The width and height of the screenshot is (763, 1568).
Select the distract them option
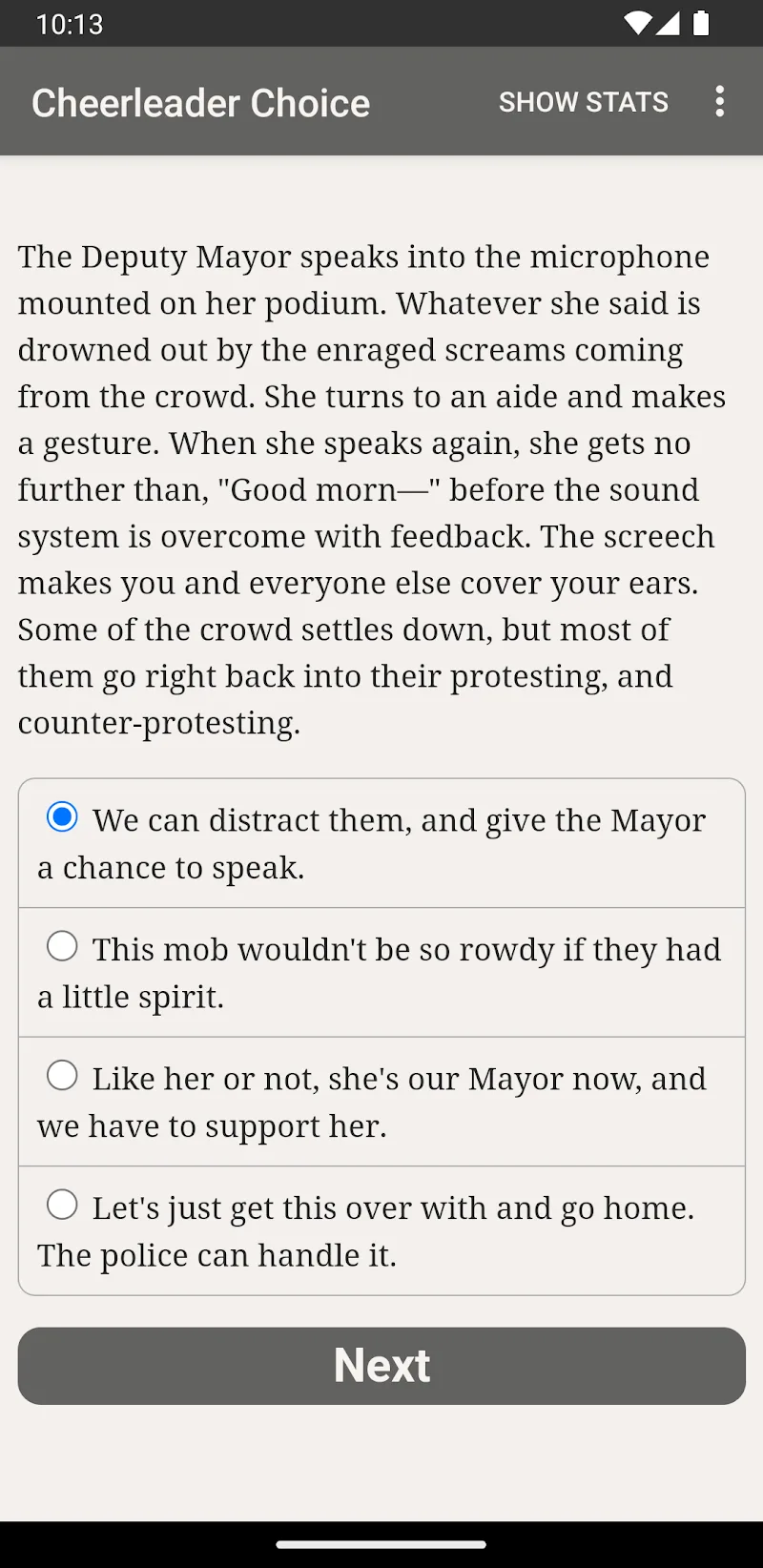tap(381, 842)
